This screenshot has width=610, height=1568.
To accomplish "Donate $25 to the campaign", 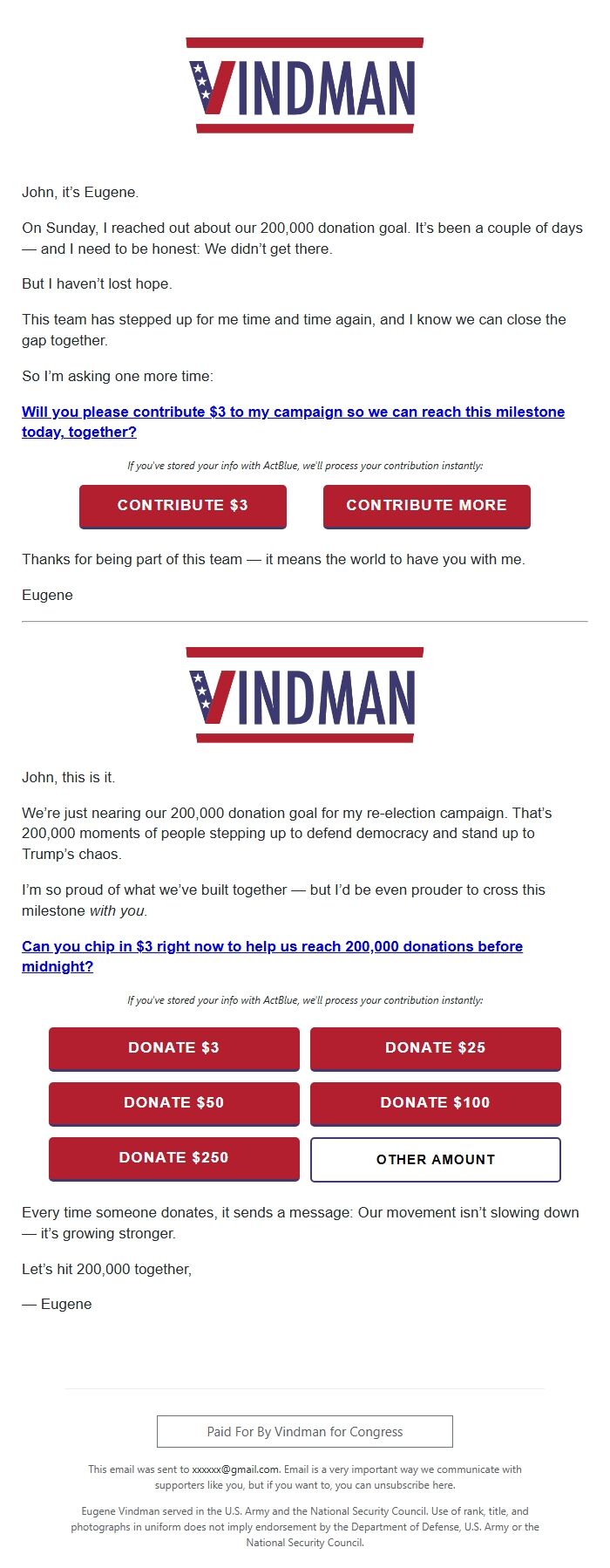I will click(x=436, y=1048).
